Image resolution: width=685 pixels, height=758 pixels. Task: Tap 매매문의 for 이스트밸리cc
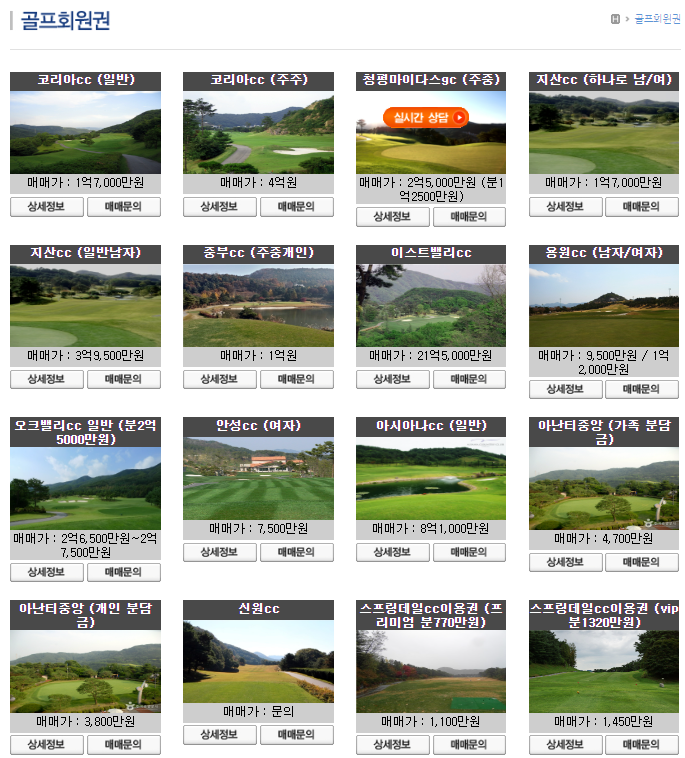coord(469,380)
